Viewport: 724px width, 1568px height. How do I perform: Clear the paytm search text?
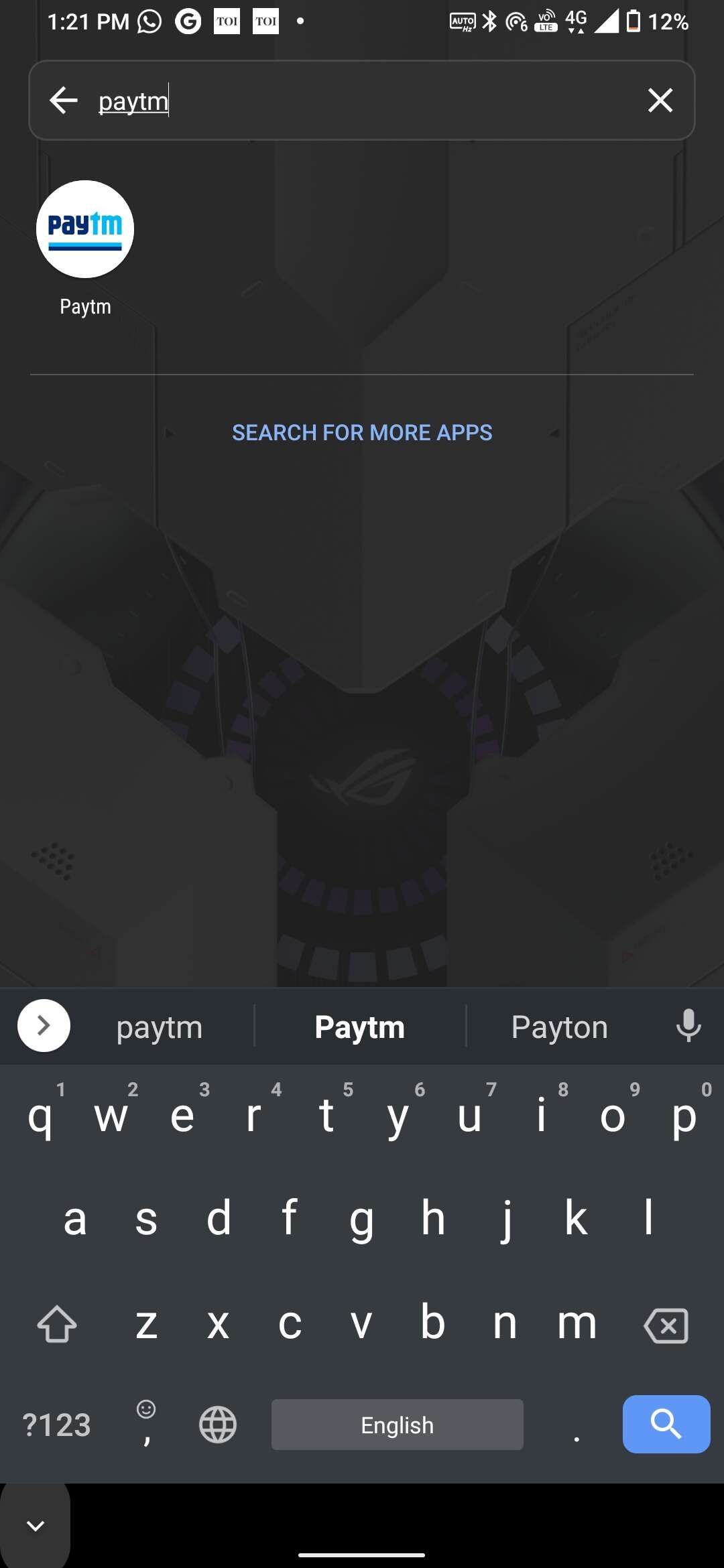660,101
